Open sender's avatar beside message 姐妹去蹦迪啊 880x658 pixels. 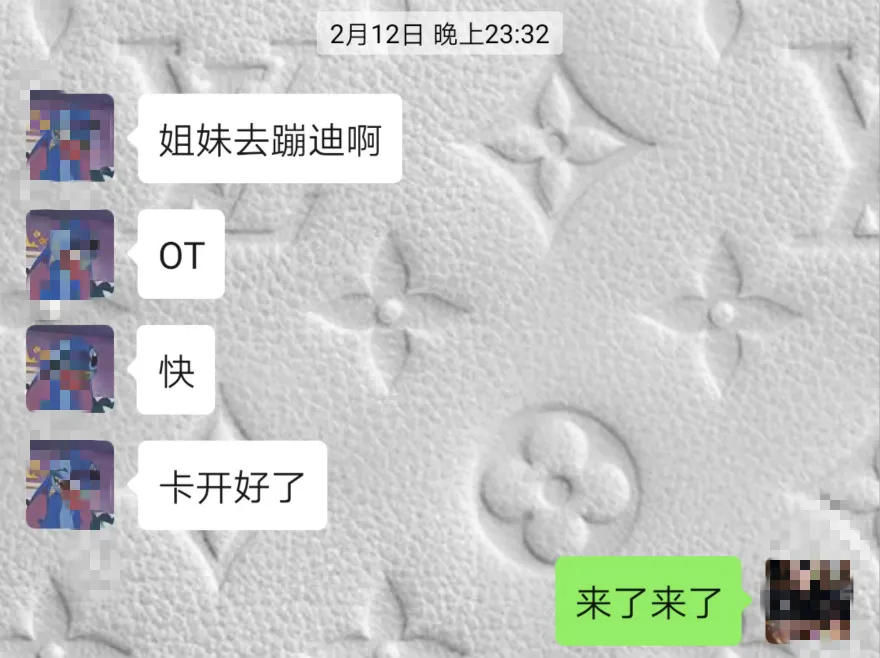tap(70, 138)
